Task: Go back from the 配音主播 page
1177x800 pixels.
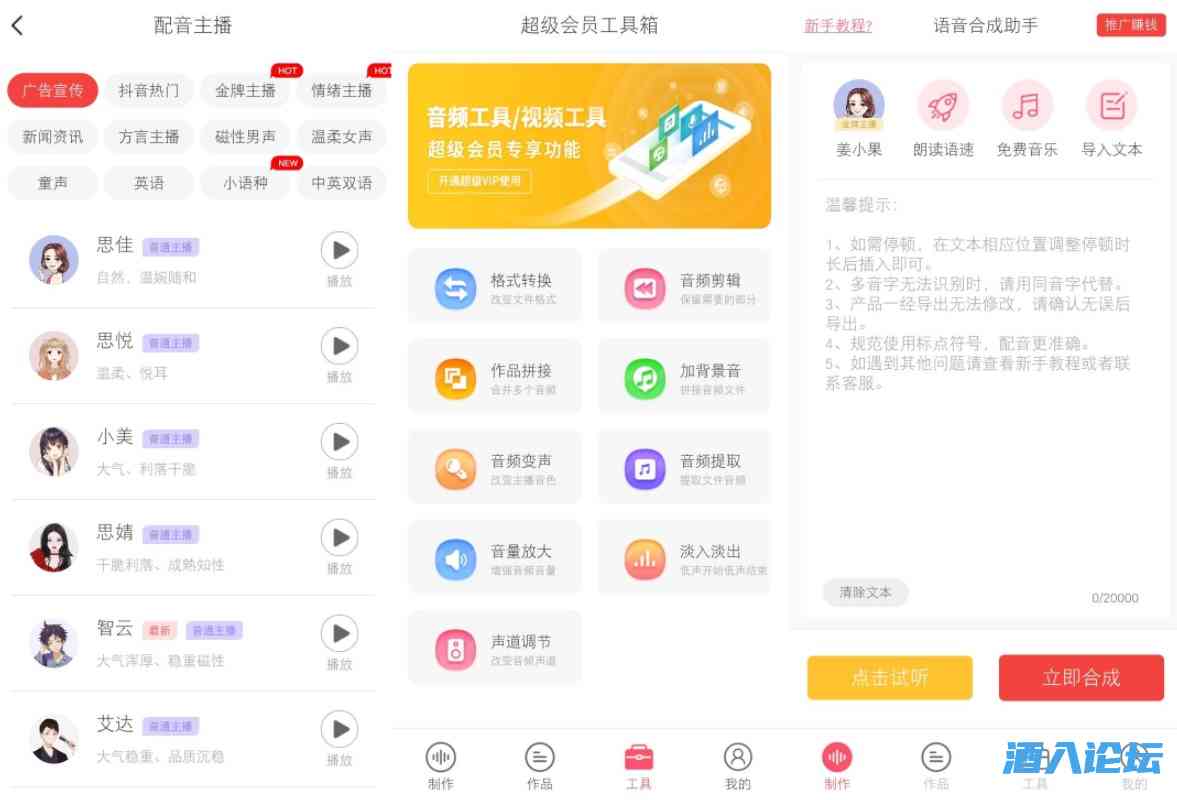Action: tap(17, 26)
